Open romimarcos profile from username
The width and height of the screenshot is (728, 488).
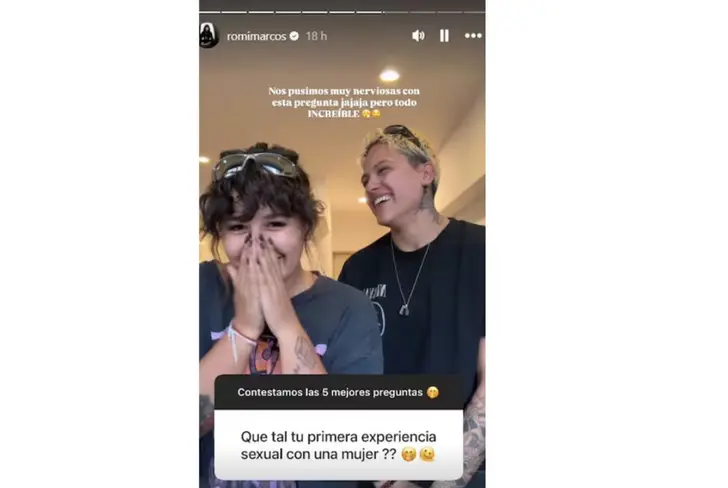click(x=256, y=36)
